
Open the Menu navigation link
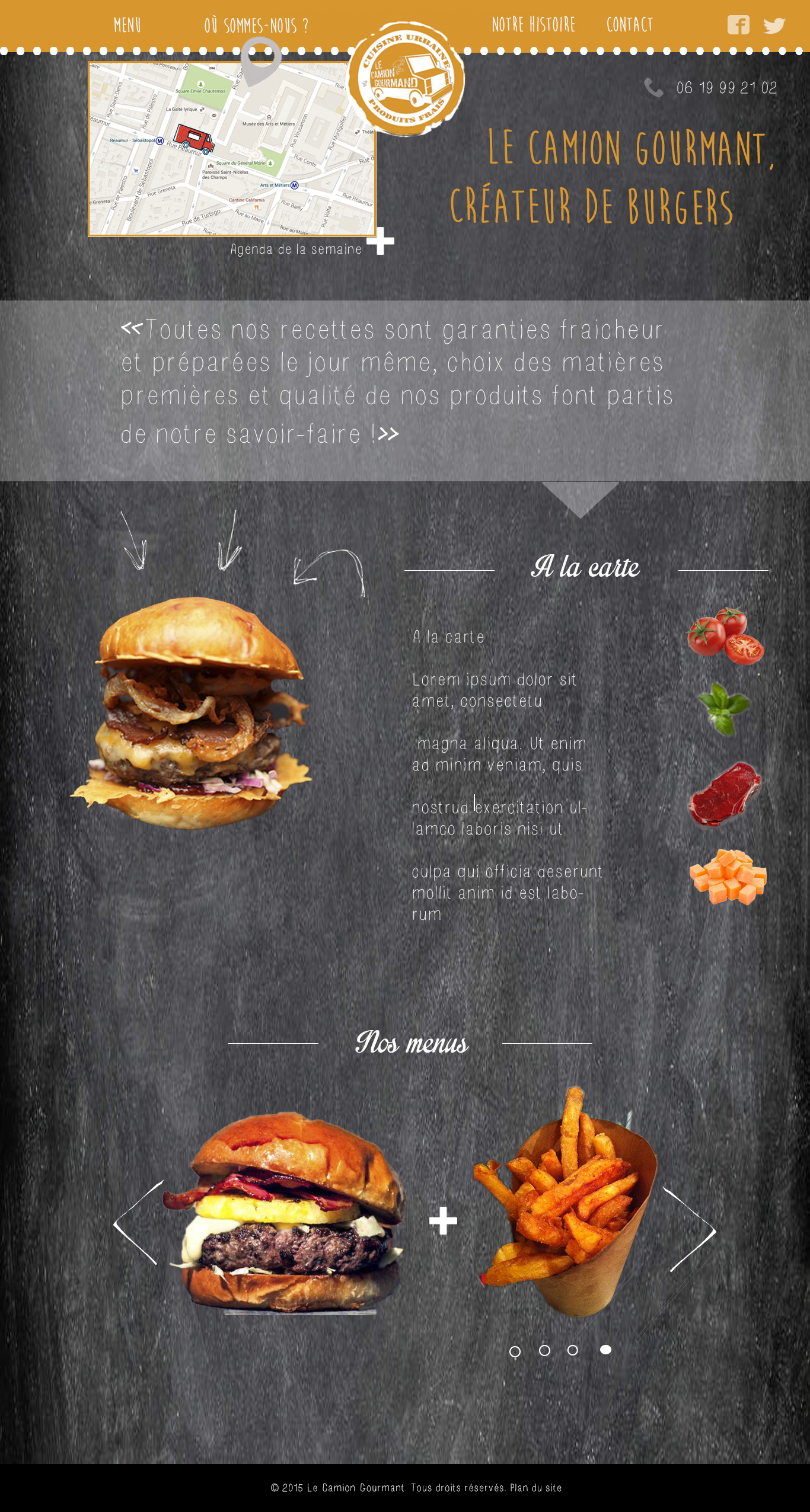(127, 25)
